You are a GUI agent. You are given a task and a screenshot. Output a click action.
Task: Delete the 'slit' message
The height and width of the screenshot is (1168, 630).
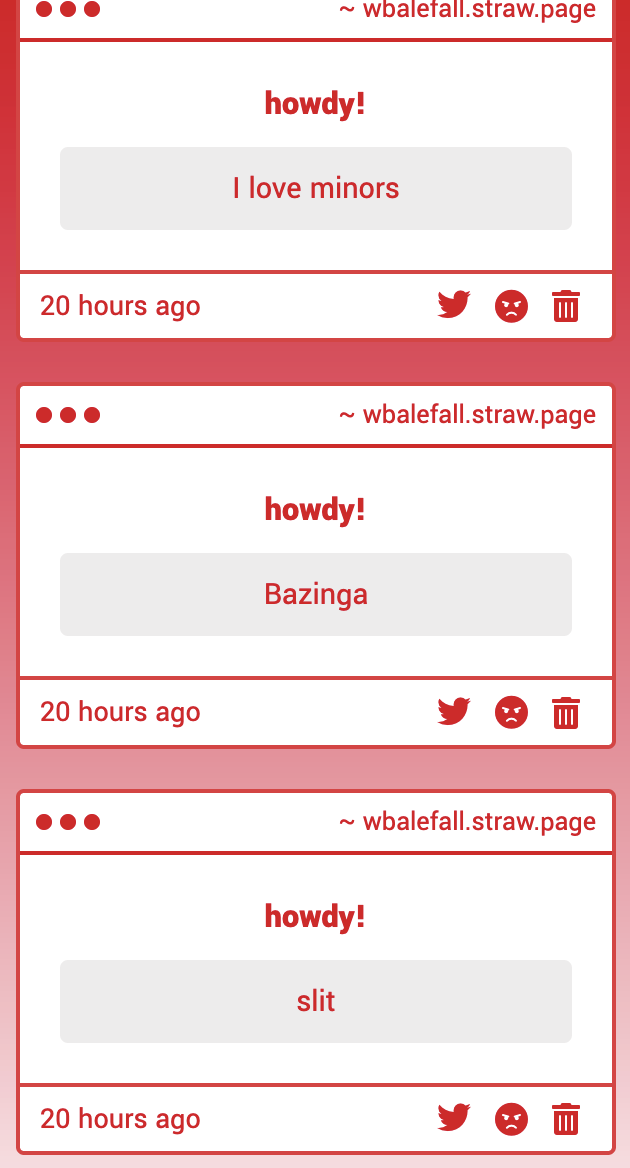pyautogui.click(x=566, y=1119)
